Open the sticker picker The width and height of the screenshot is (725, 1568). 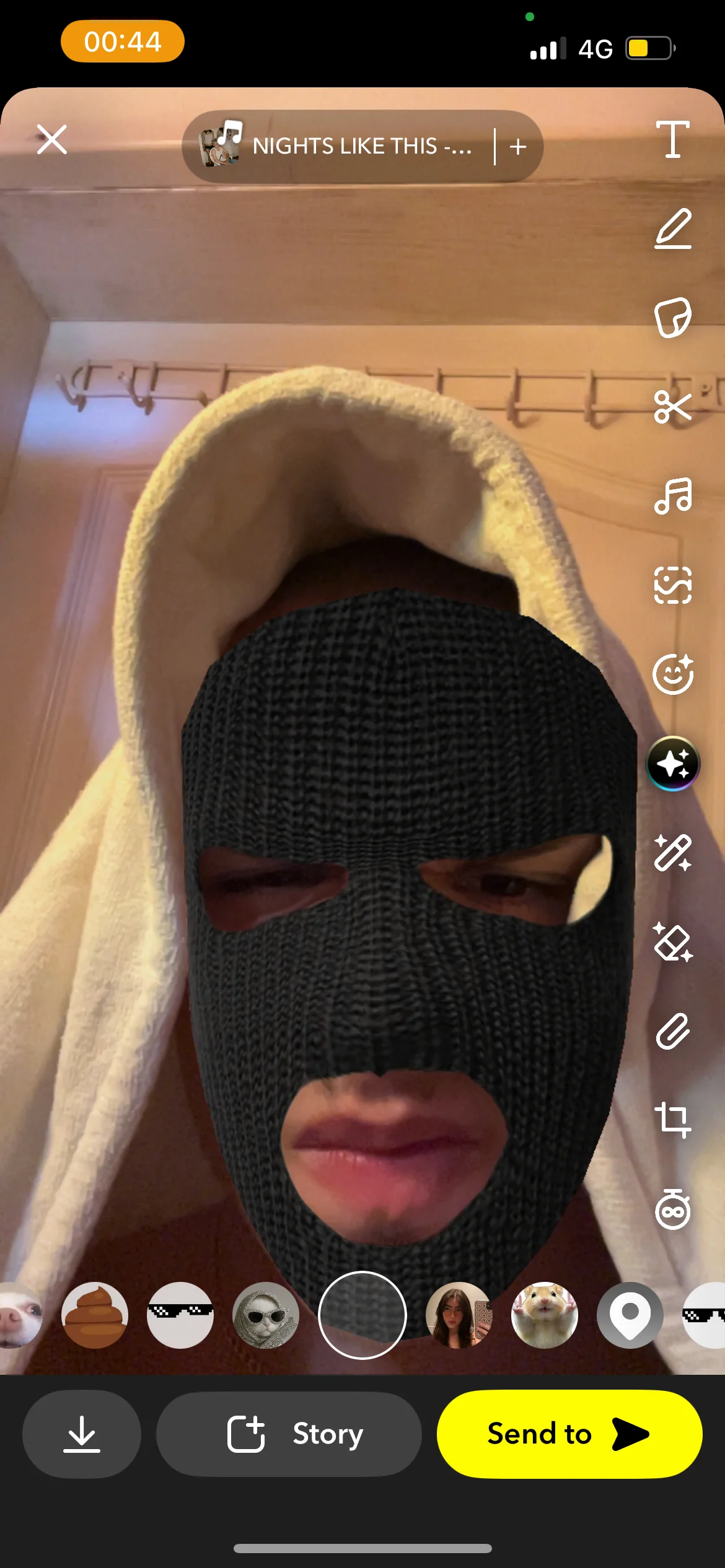pos(673,318)
